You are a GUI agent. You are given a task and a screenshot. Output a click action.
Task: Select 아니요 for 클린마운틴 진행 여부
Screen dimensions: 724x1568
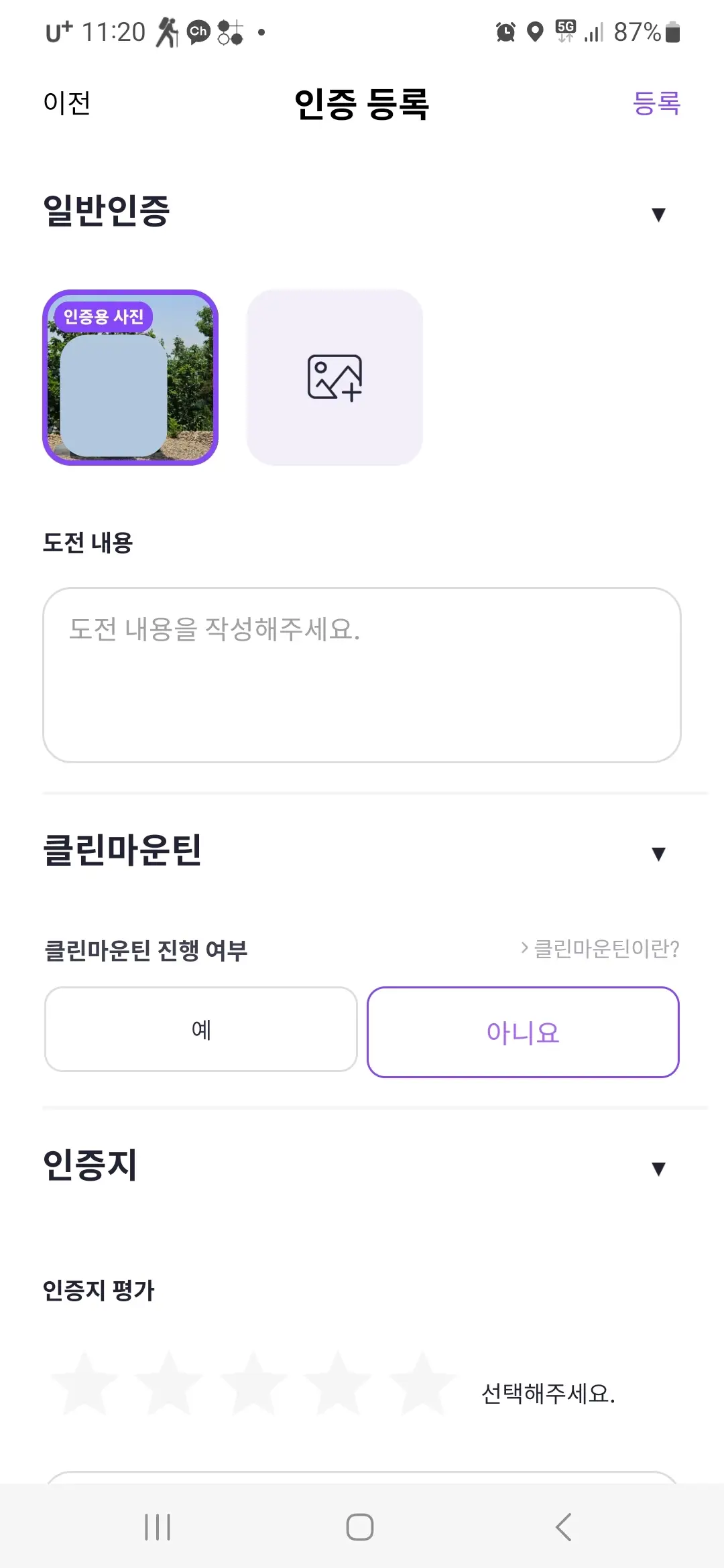pos(523,1031)
